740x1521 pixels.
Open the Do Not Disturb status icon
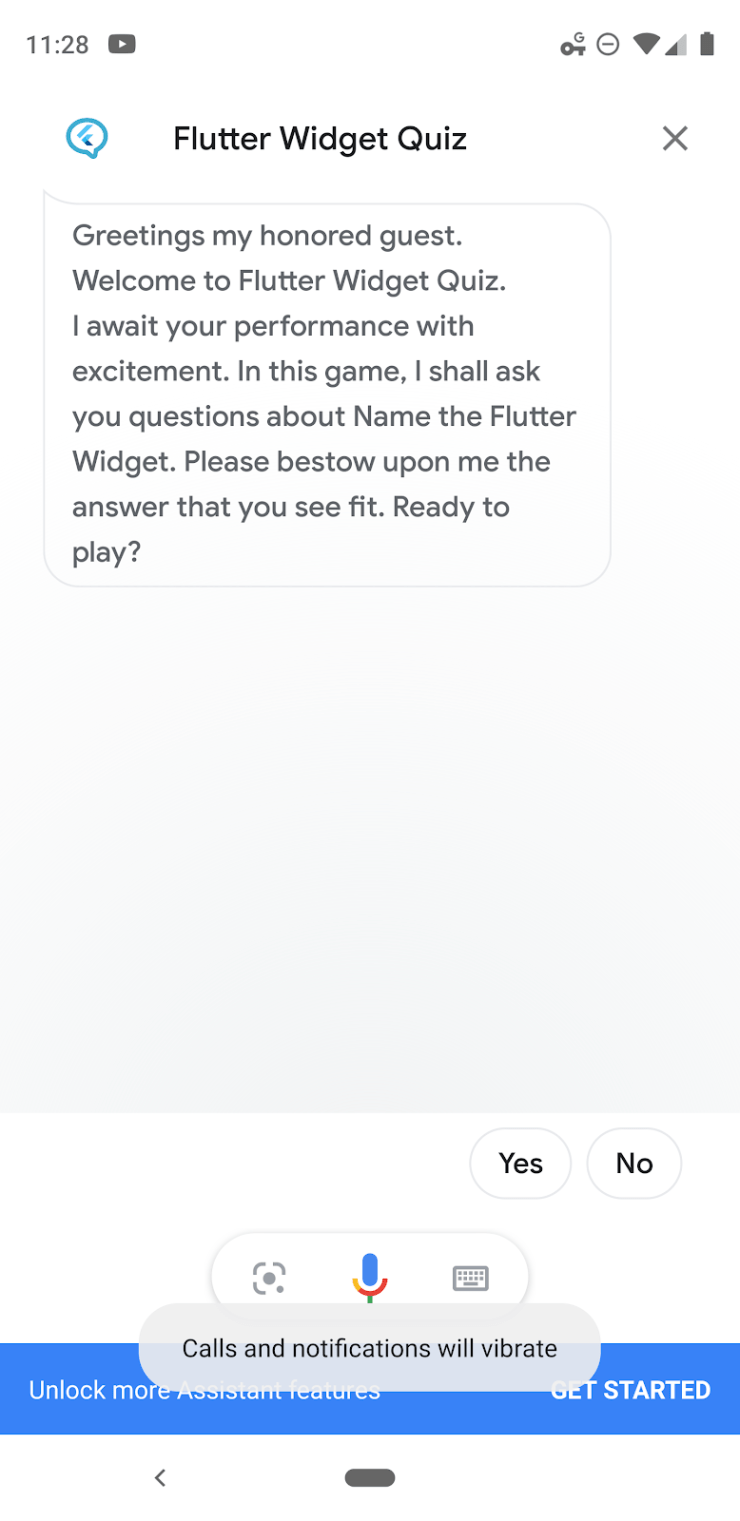tap(609, 44)
